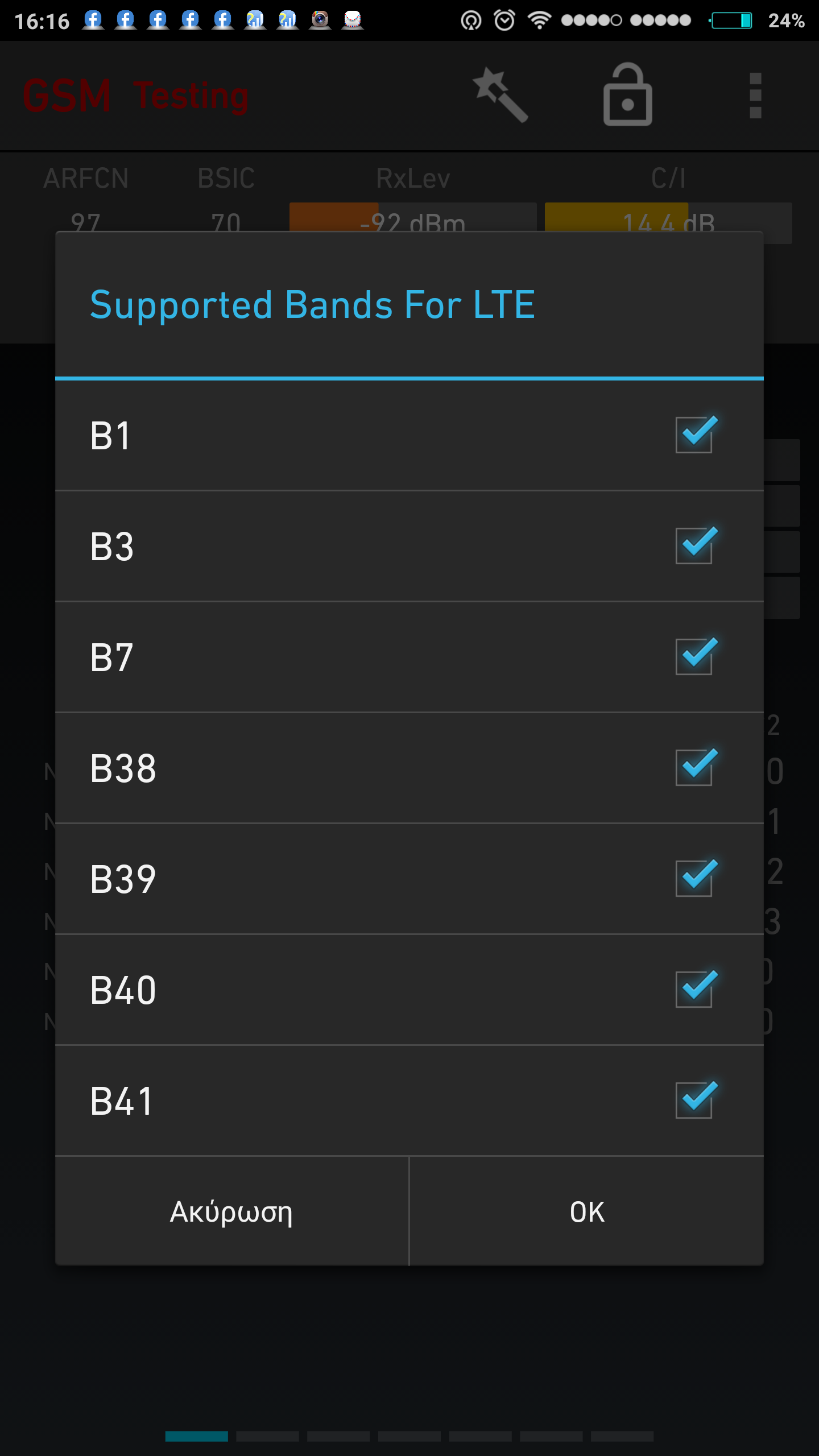Image resolution: width=819 pixels, height=1456 pixels.
Task: Turn off the B40 band
Action: (x=694, y=990)
